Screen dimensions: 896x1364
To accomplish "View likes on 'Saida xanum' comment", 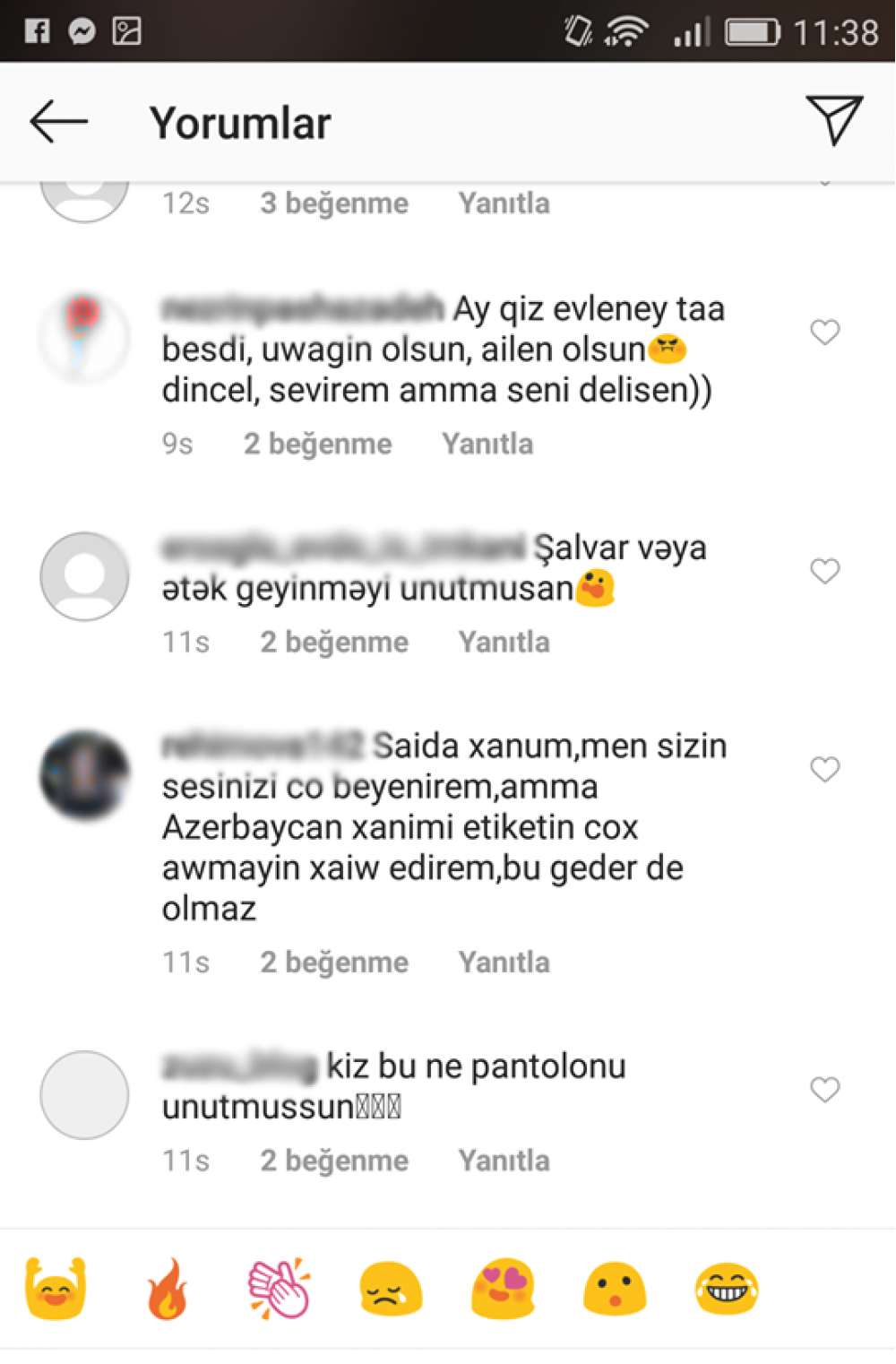I will pyautogui.click(x=334, y=962).
